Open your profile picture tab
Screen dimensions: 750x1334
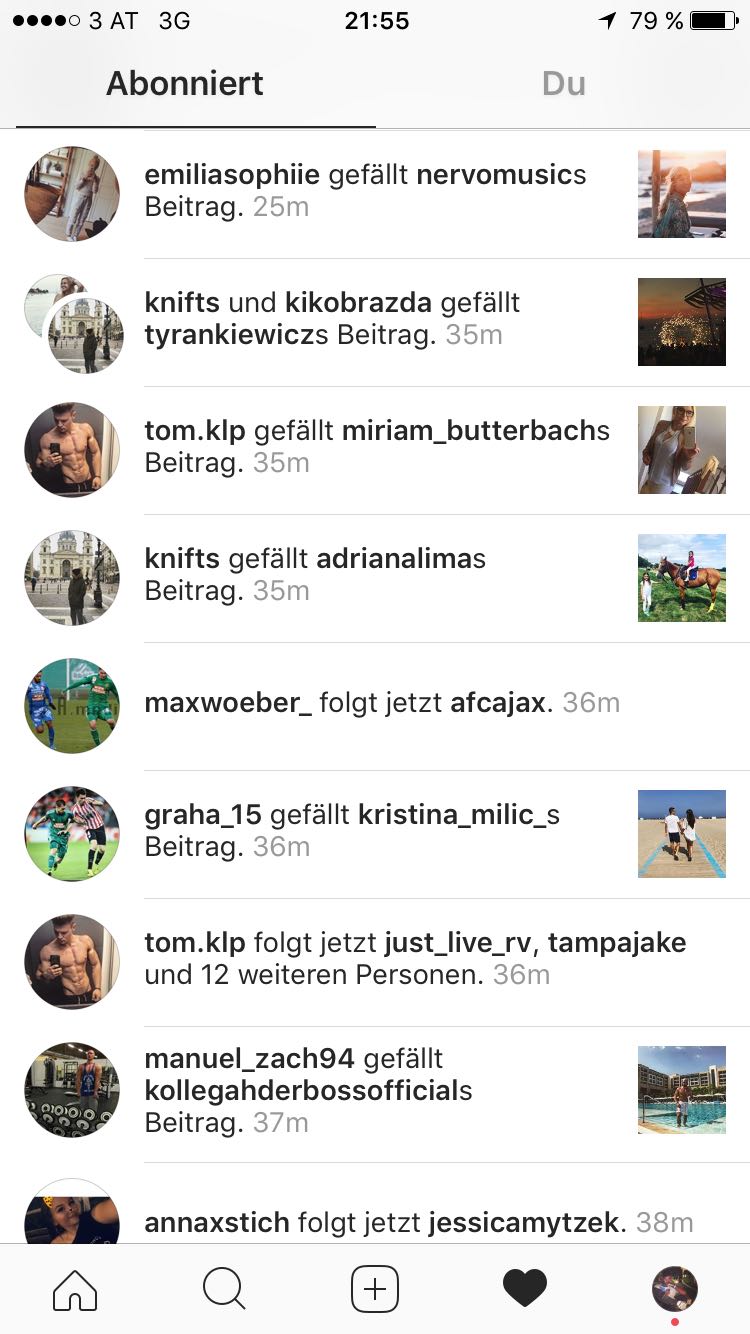[675, 1289]
